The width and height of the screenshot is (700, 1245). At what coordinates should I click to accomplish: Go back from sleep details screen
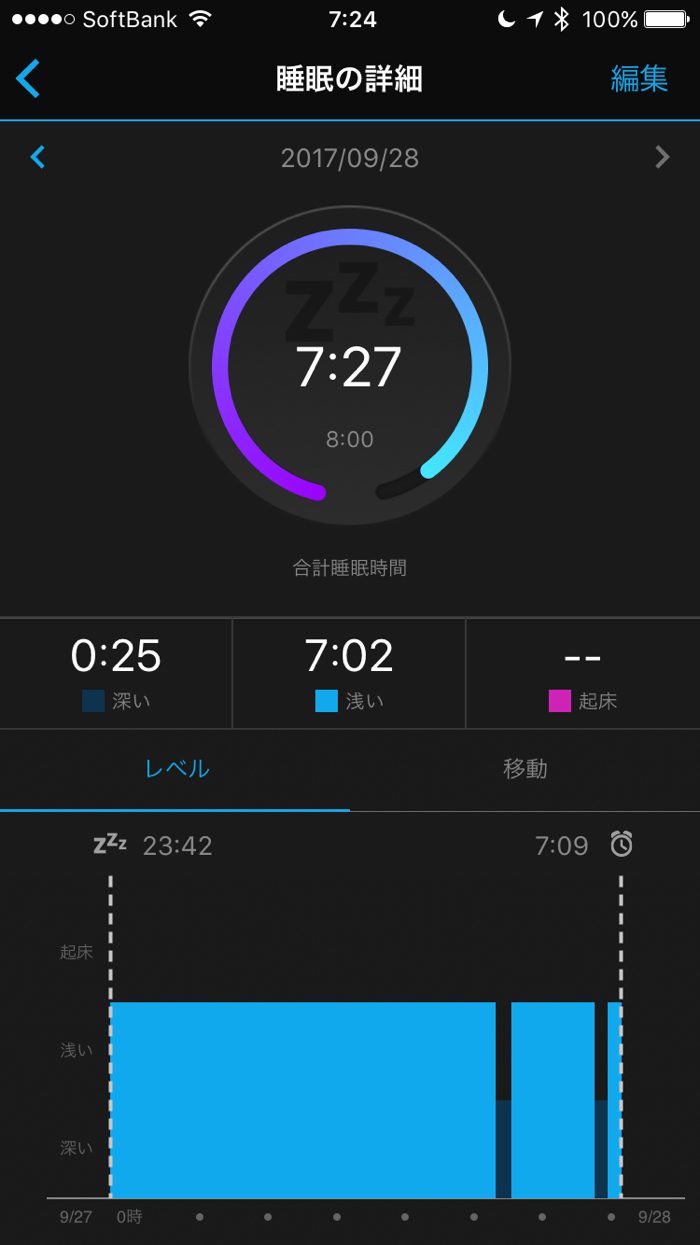coord(28,78)
